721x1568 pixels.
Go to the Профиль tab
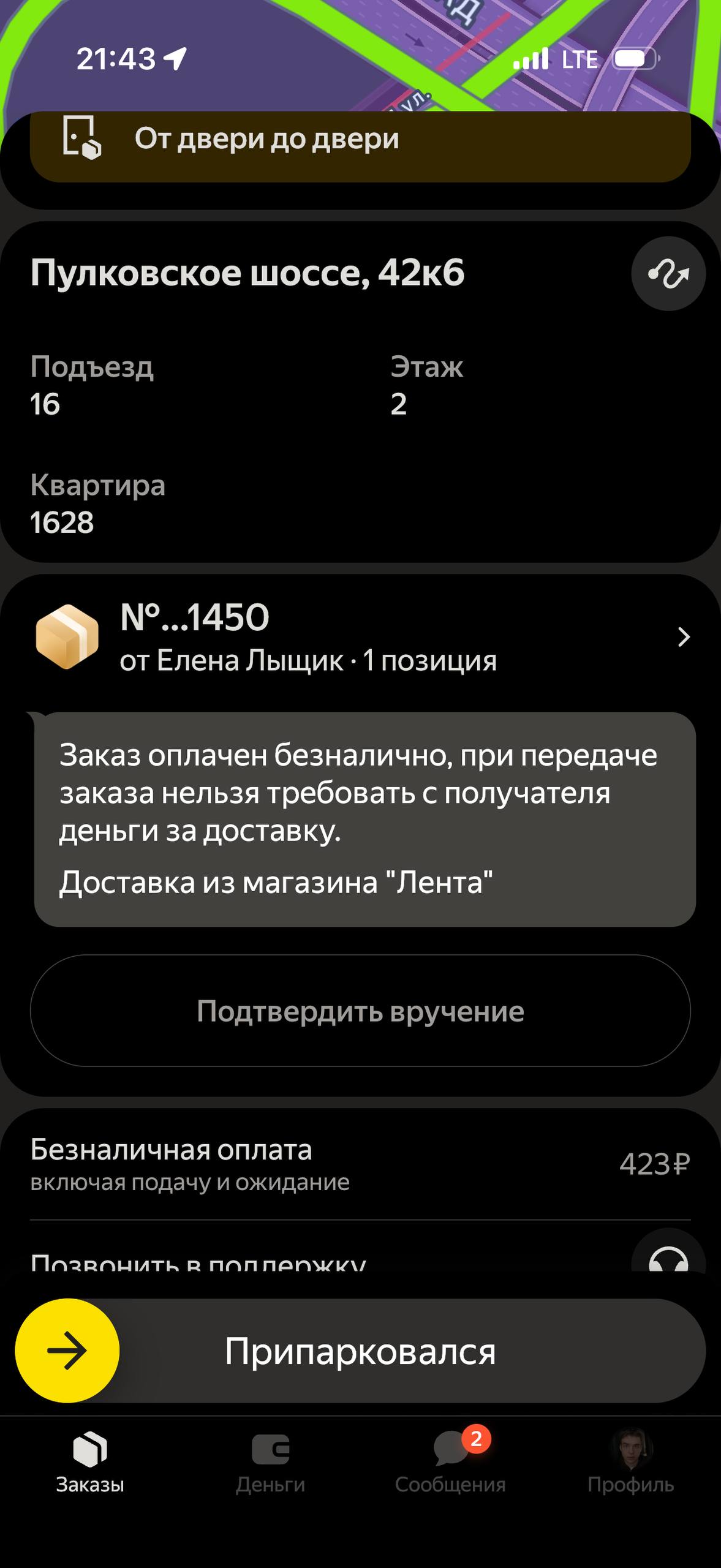point(630,1461)
